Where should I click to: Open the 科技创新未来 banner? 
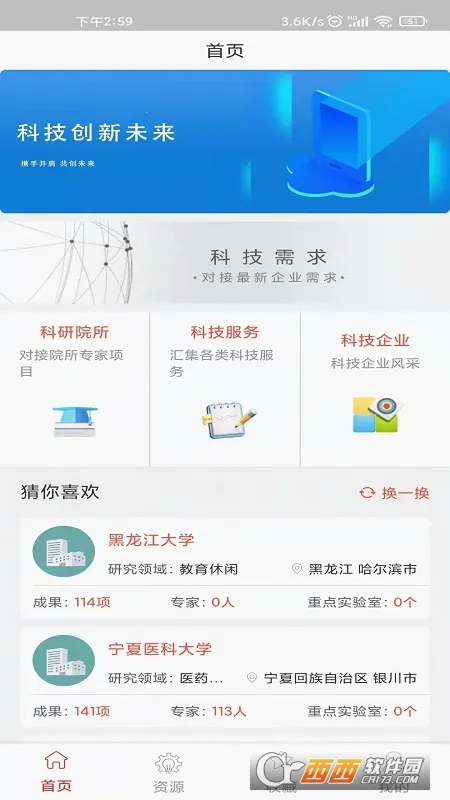click(x=225, y=141)
